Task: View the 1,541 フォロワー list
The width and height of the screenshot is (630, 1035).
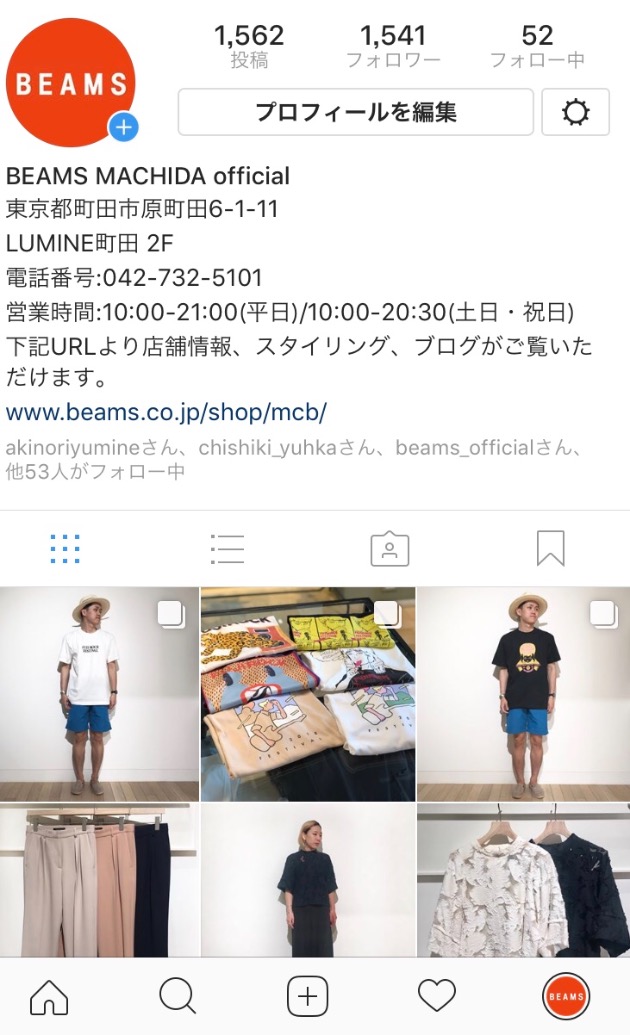Action: tap(393, 46)
